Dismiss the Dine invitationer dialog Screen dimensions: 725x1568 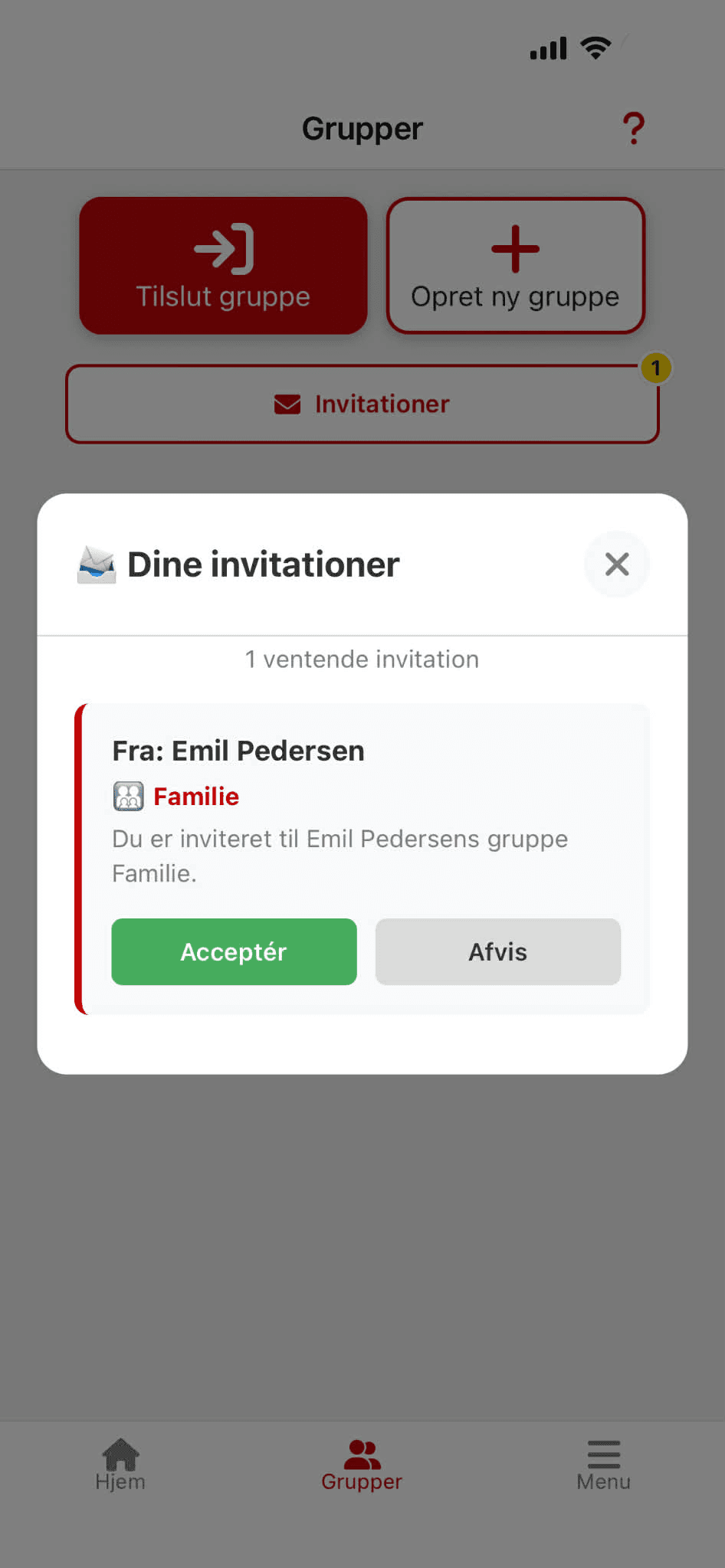click(617, 564)
